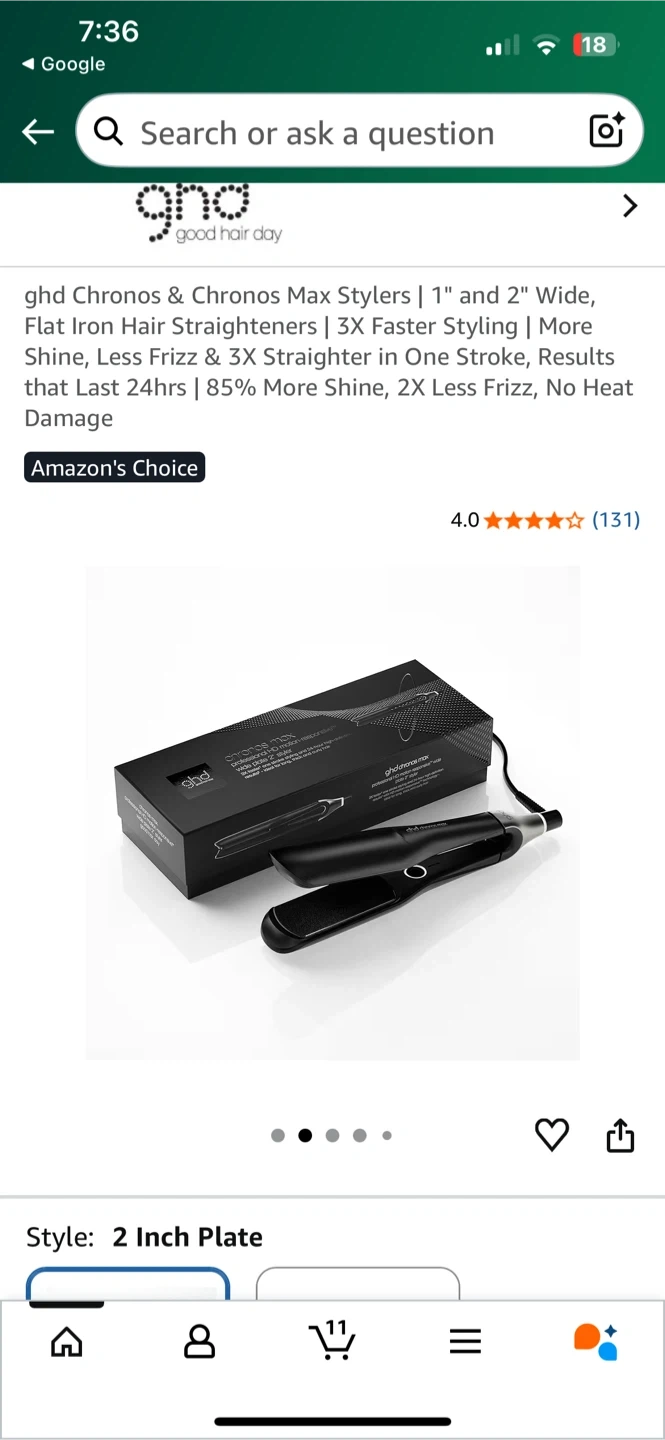Open the ghd Chronos Max product image
The image size is (665, 1440).
tap(332, 812)
